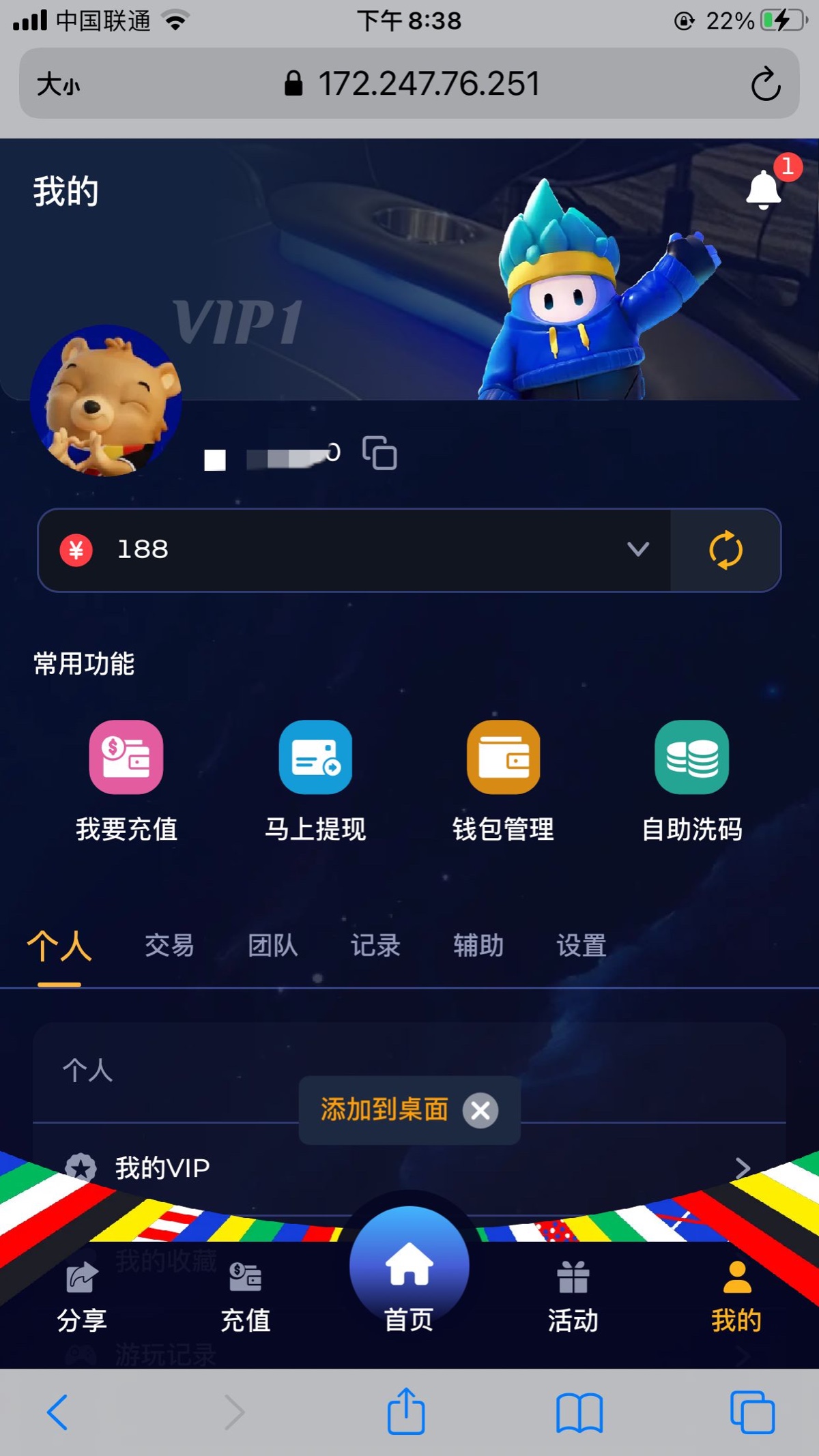
Task: Switch to the 设置 tab
Action: tap(581, 946)
